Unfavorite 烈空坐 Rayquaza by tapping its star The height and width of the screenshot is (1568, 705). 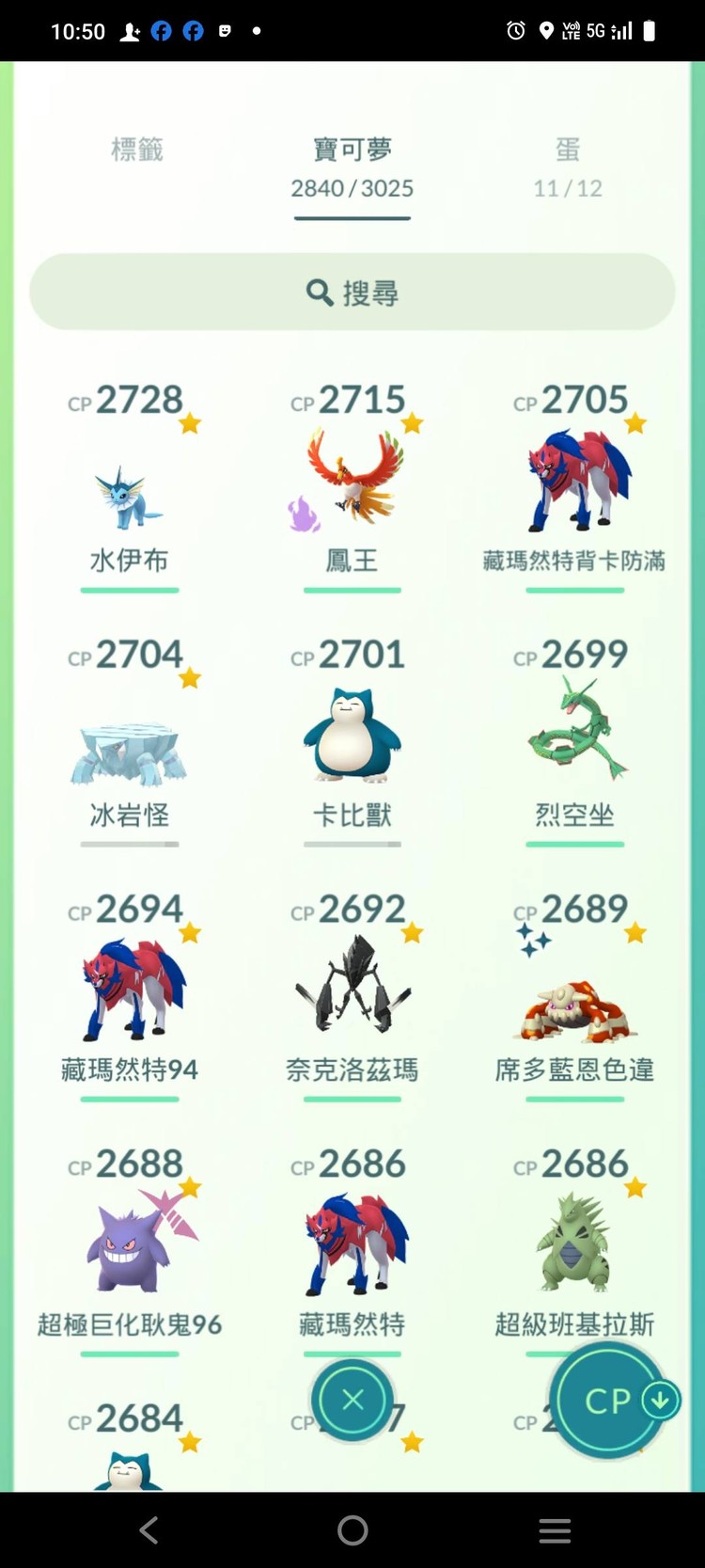tap(634, 677)
